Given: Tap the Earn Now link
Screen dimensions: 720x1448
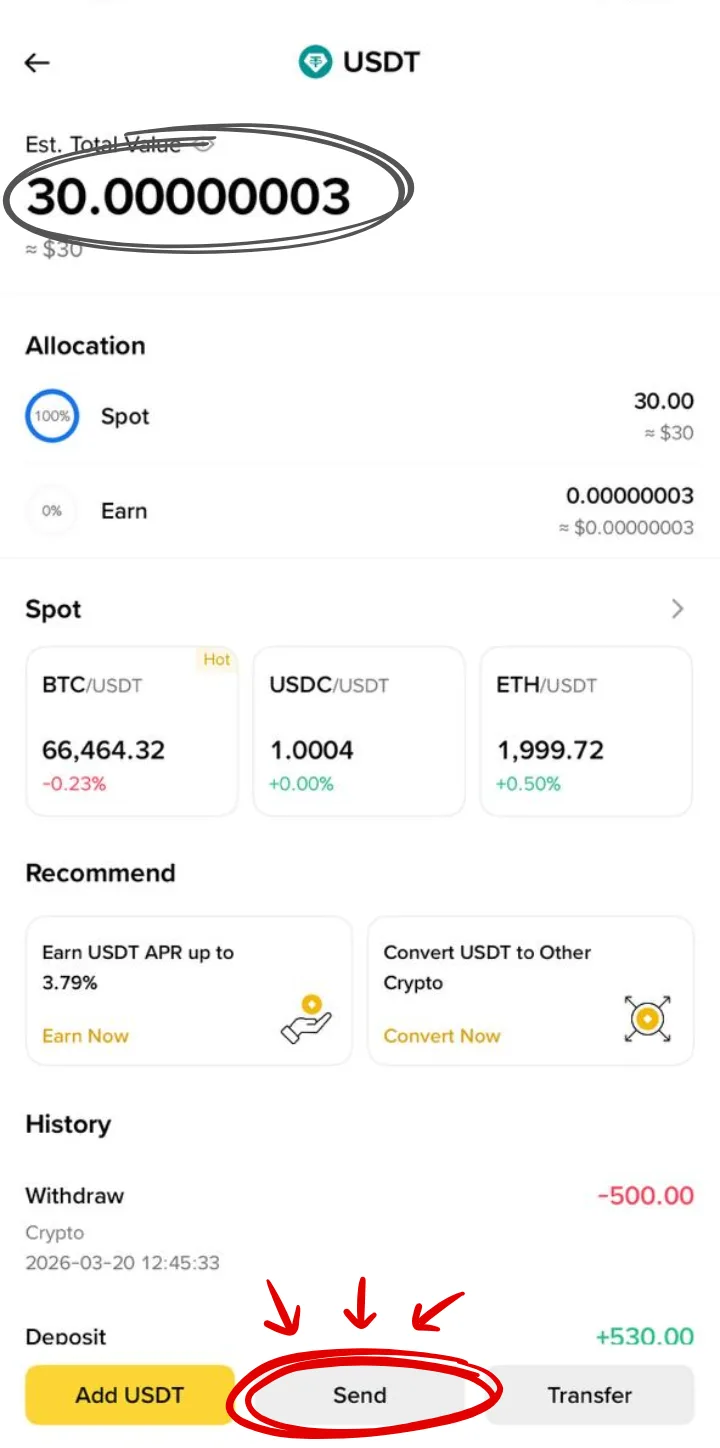Looking at the screenshot, I should [86, 1036].
